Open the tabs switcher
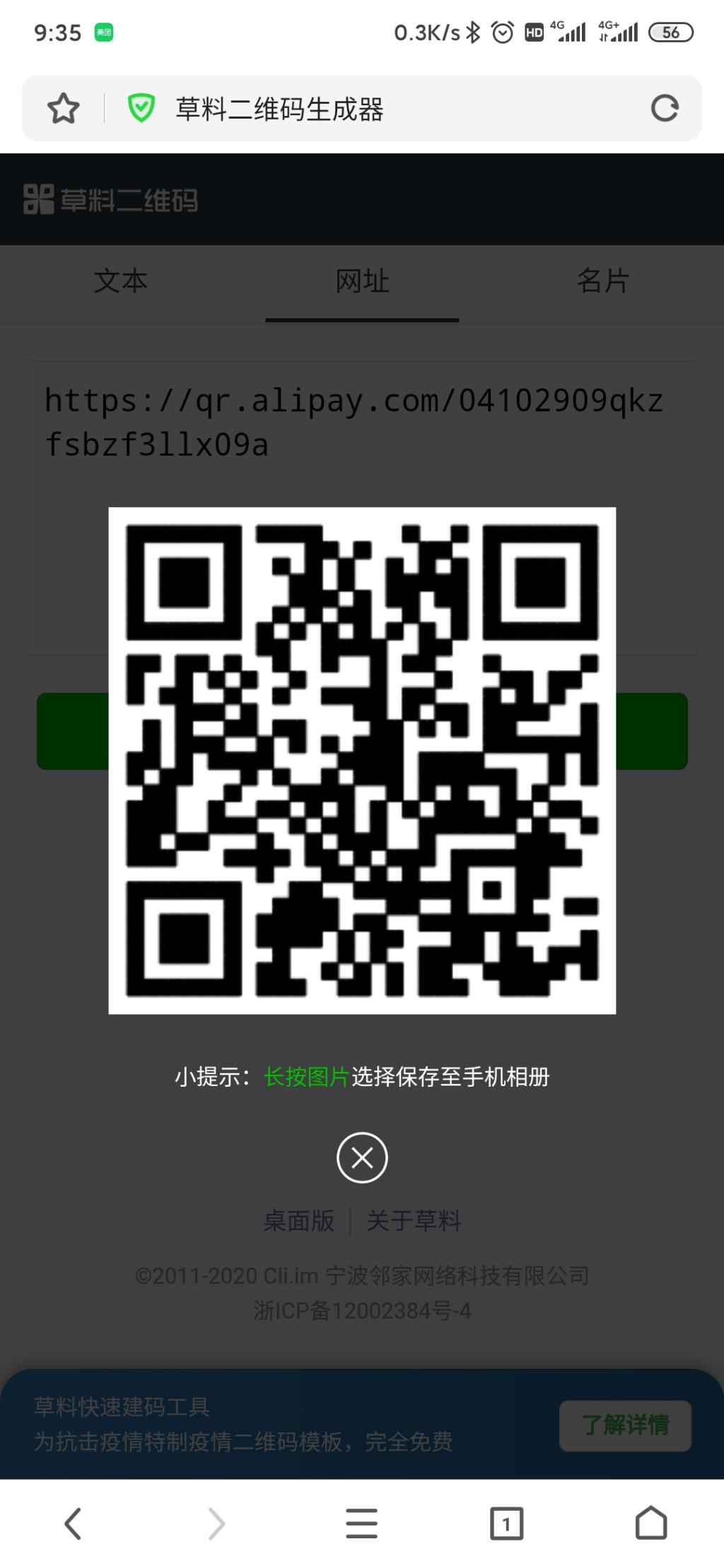This screenshot has height=1568, width=724. pyautogui.click(x=506, y=1523)
